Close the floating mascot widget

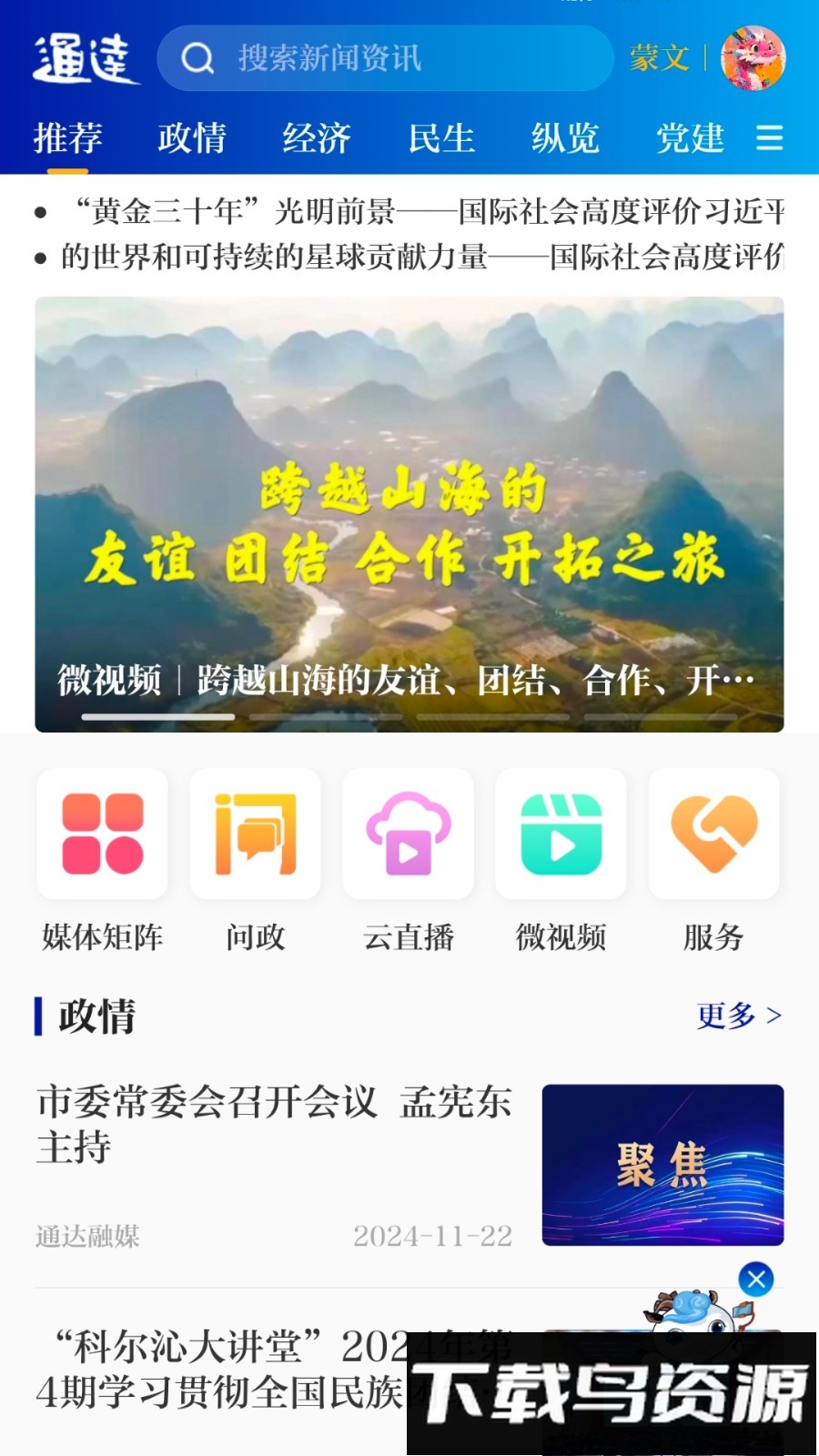(x=755, y=1279)
